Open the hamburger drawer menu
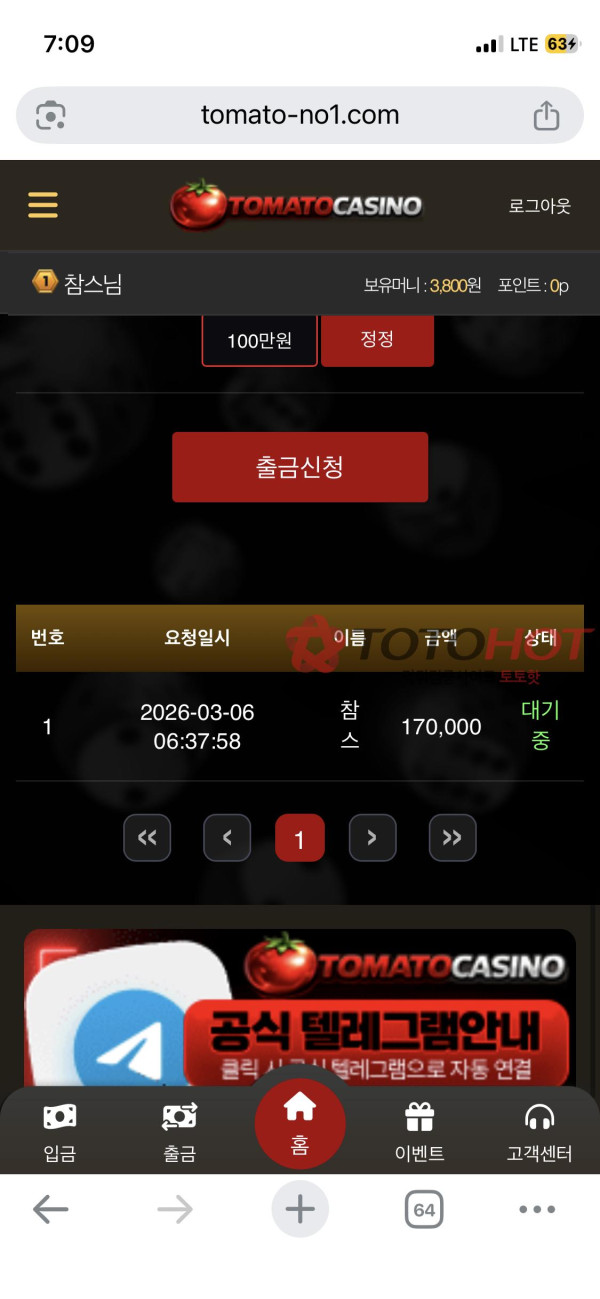 [x=43, y=205]
